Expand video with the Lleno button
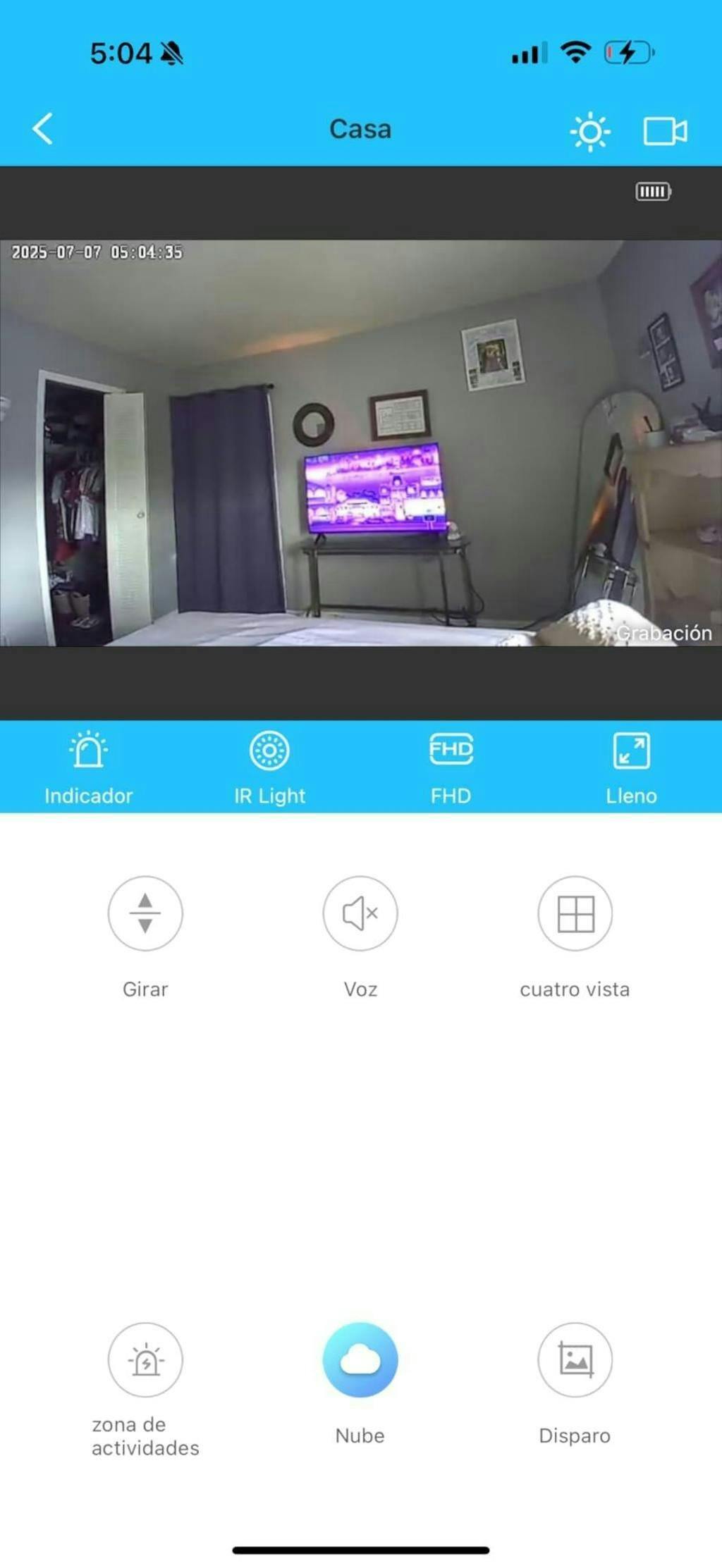The image size is (722, 1568). click(631, 767)
